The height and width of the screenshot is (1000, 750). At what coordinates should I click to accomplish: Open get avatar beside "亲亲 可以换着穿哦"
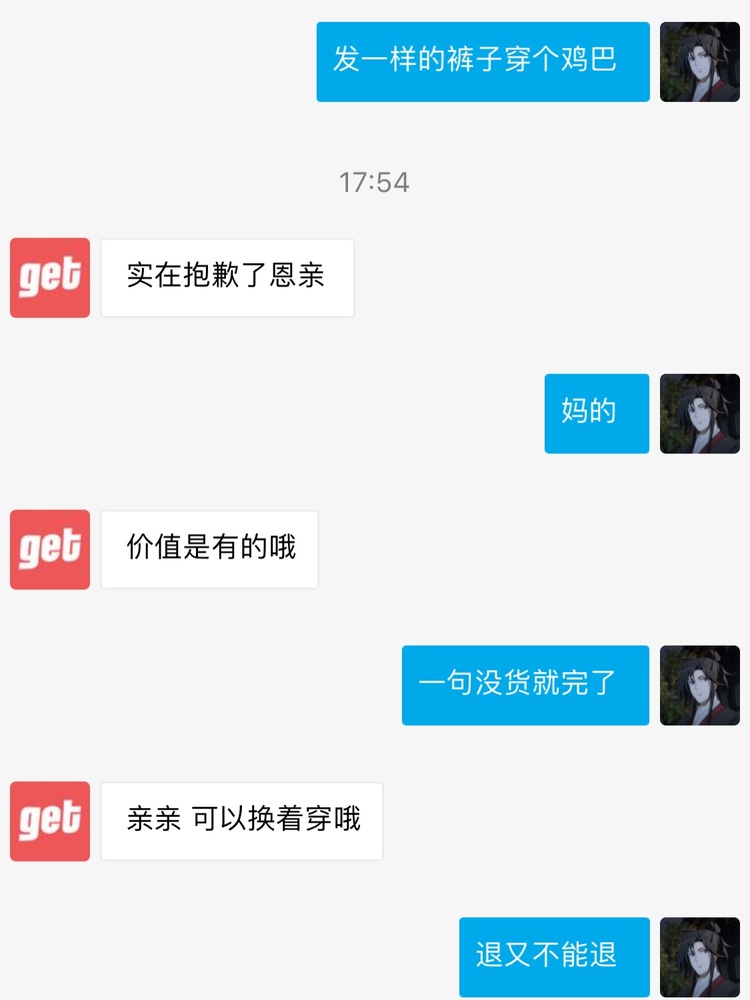pyautogui.click(x=50, y=821)
